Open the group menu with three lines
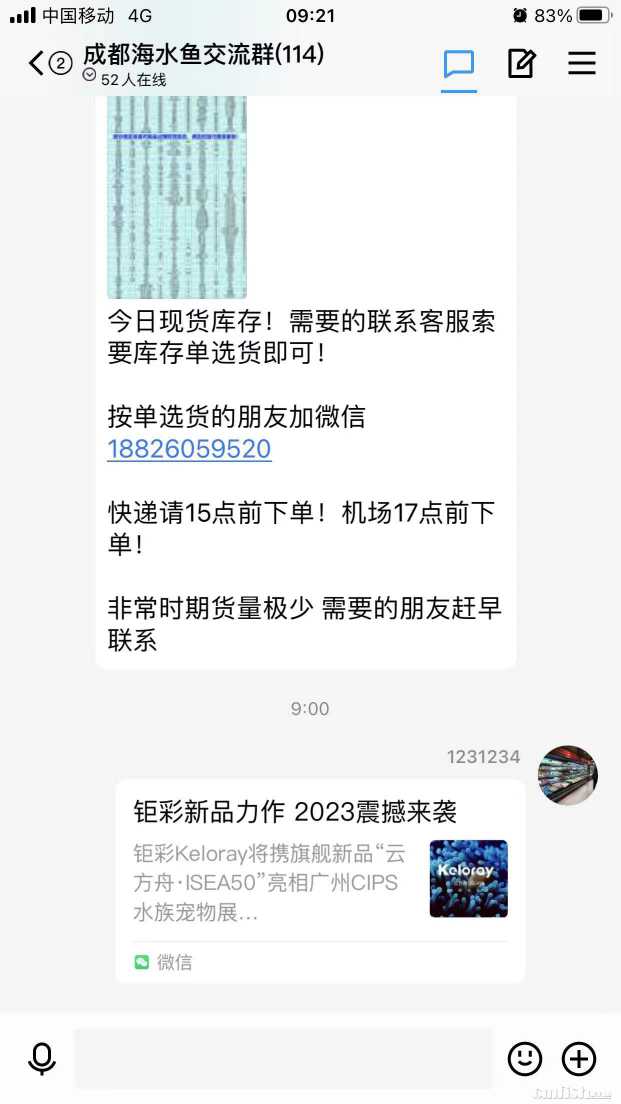The height and width of the screenshot is (1104, 621). 582,64
